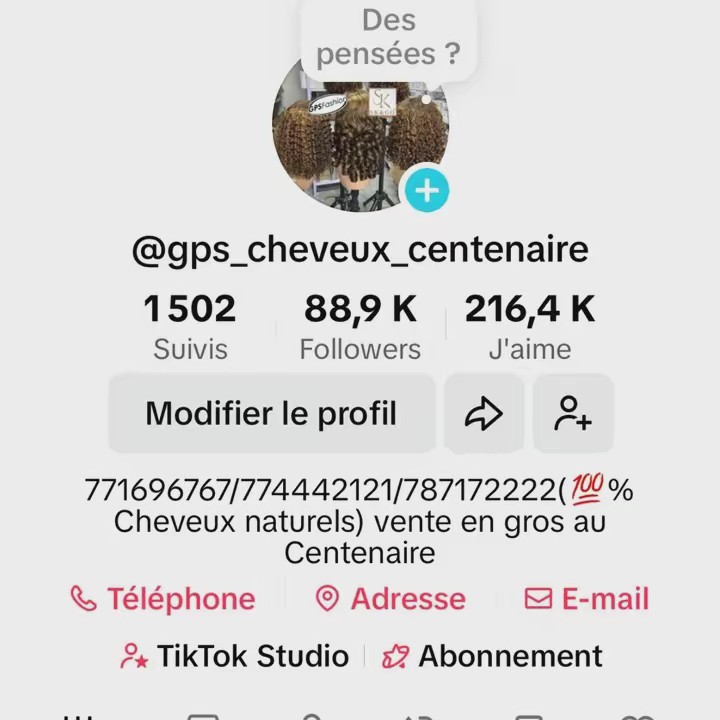Tap the Modifier le profil button

point(271,413)
